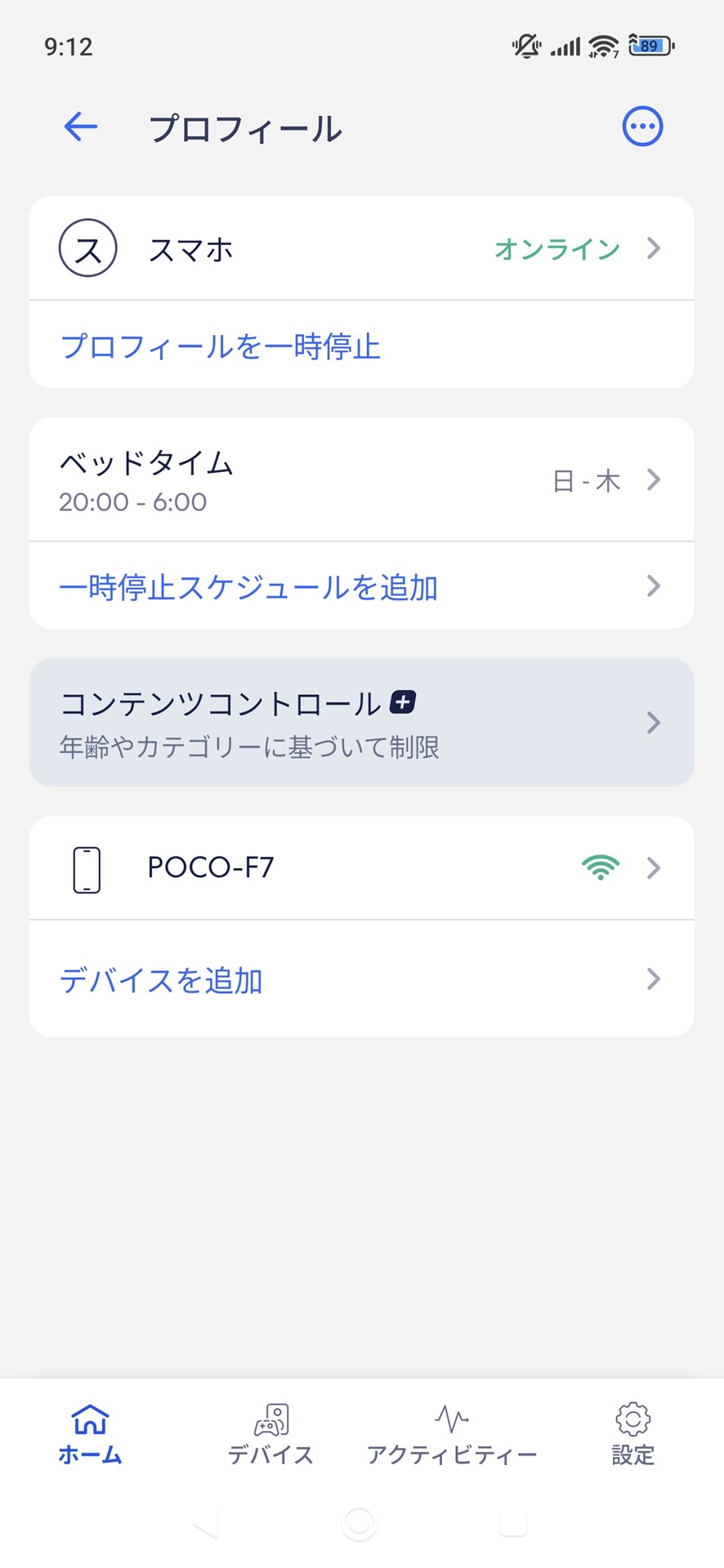
Task: Pause the profile via プロフィールを一時停止
Action: point(221,345)
